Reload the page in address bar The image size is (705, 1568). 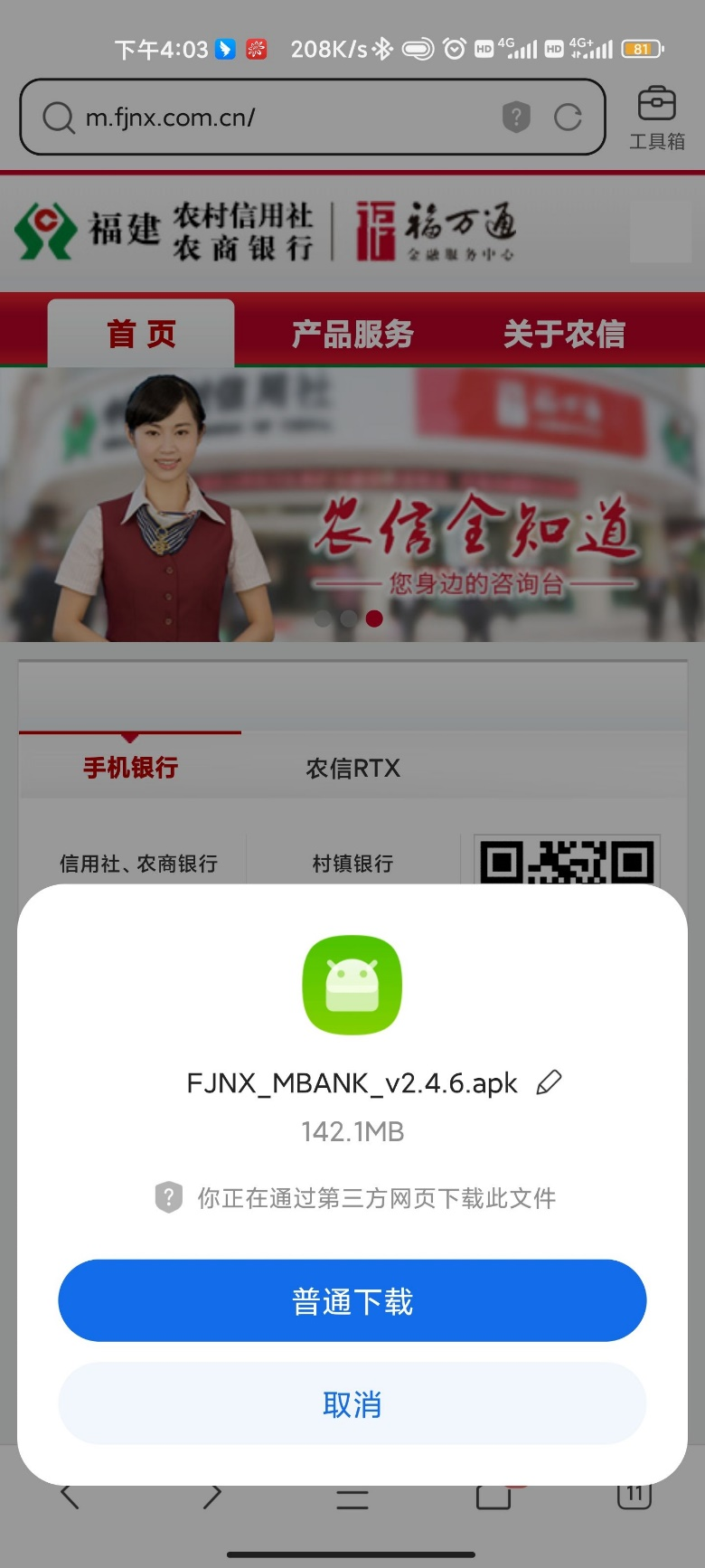[x=568, y=118]
